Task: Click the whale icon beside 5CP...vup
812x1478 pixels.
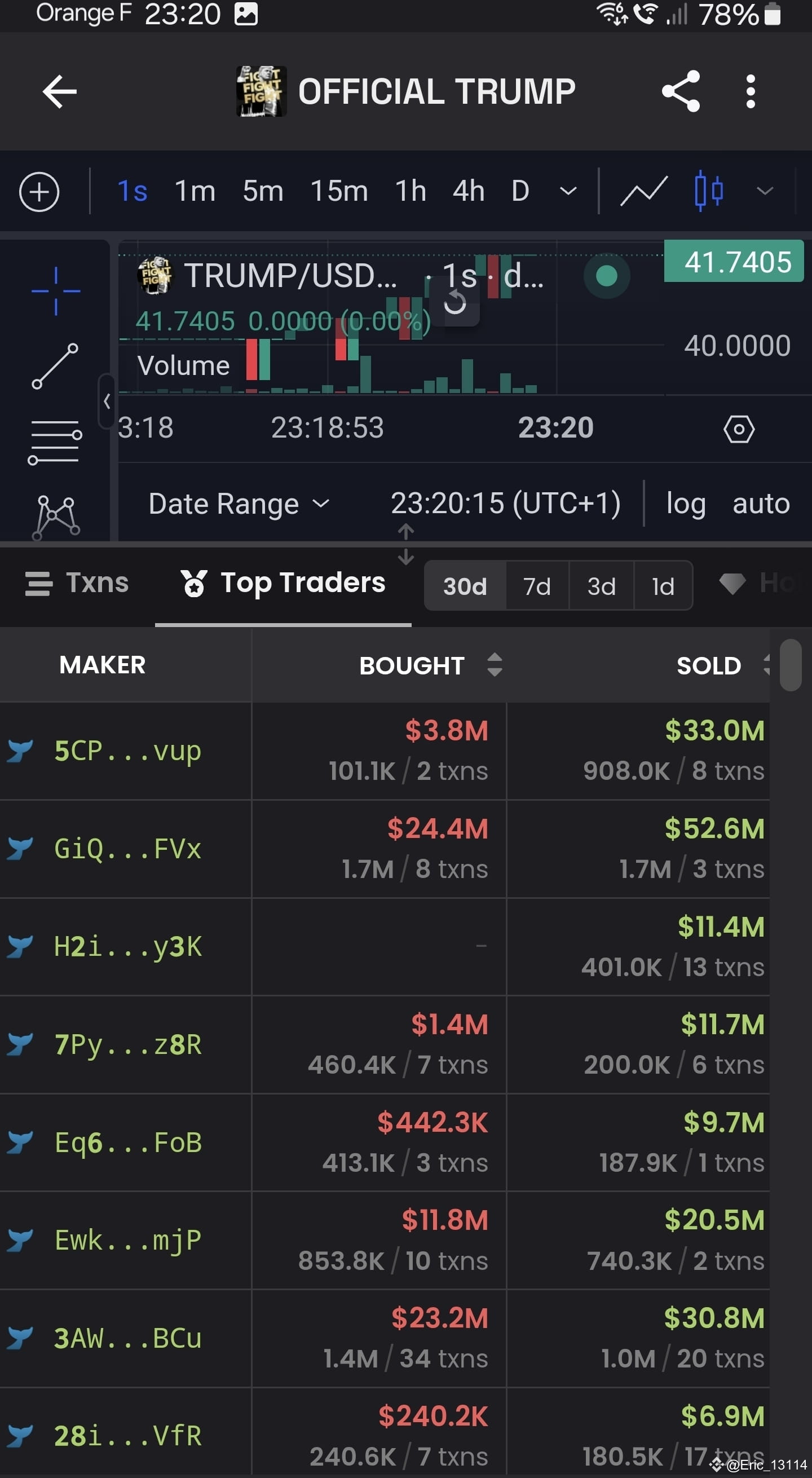Action: coord(20,751)
